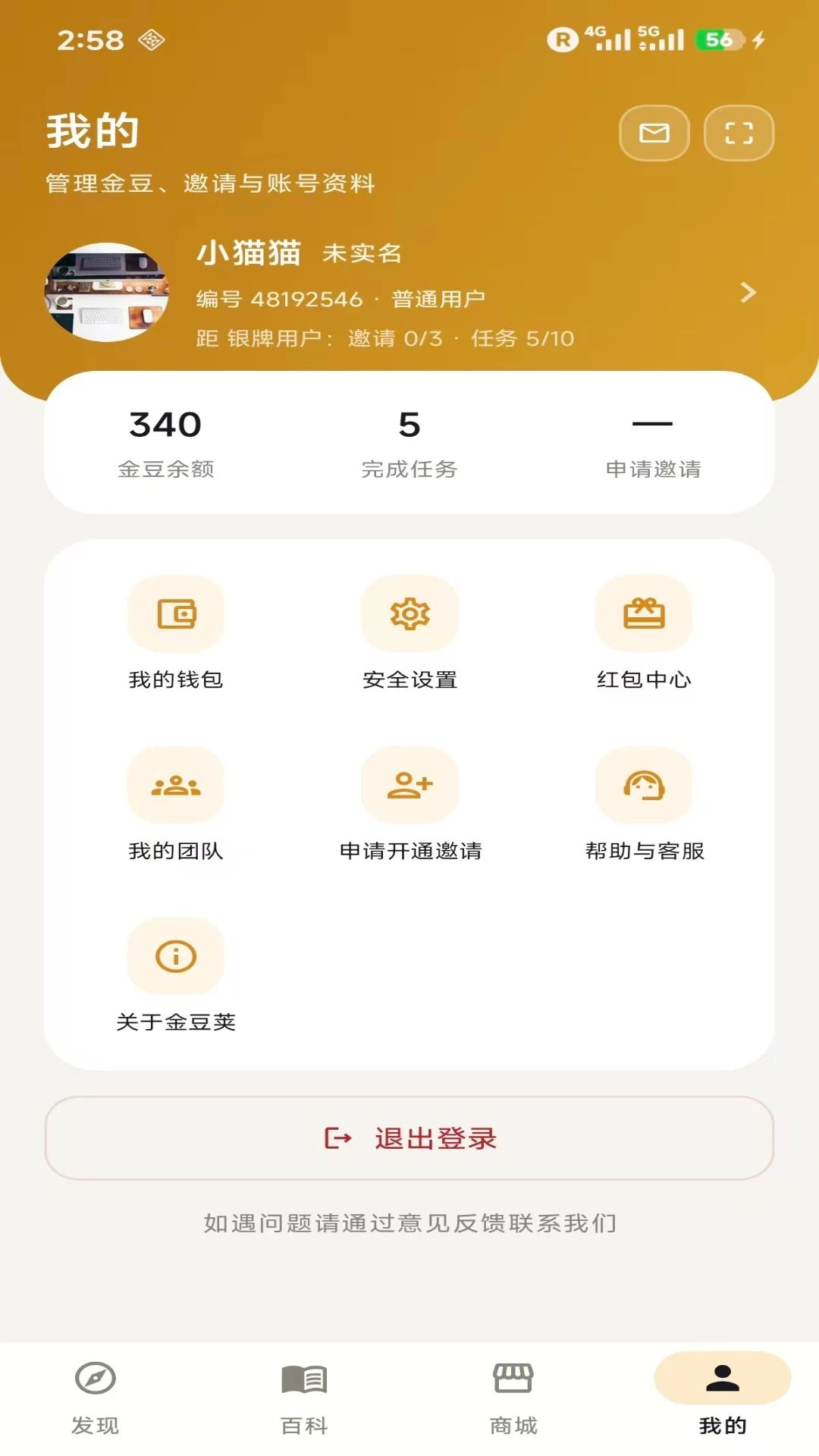Switch to the 发现 tab
The image size is (819, 1456).
(x=96, y=1398)
